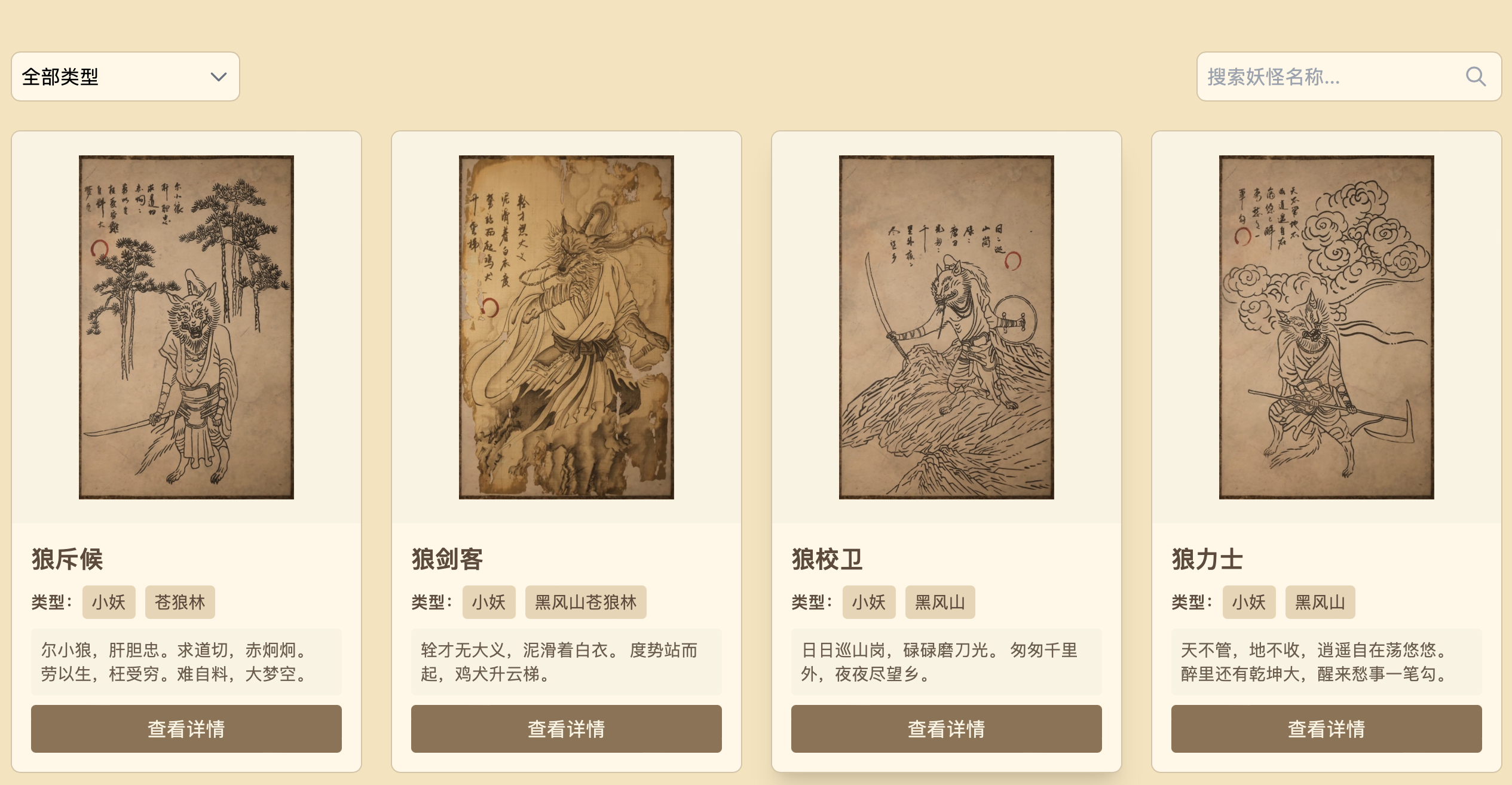Select the 黑风山 tag on 狼校卫
The image size is (1512, 785).
point(939,602)
